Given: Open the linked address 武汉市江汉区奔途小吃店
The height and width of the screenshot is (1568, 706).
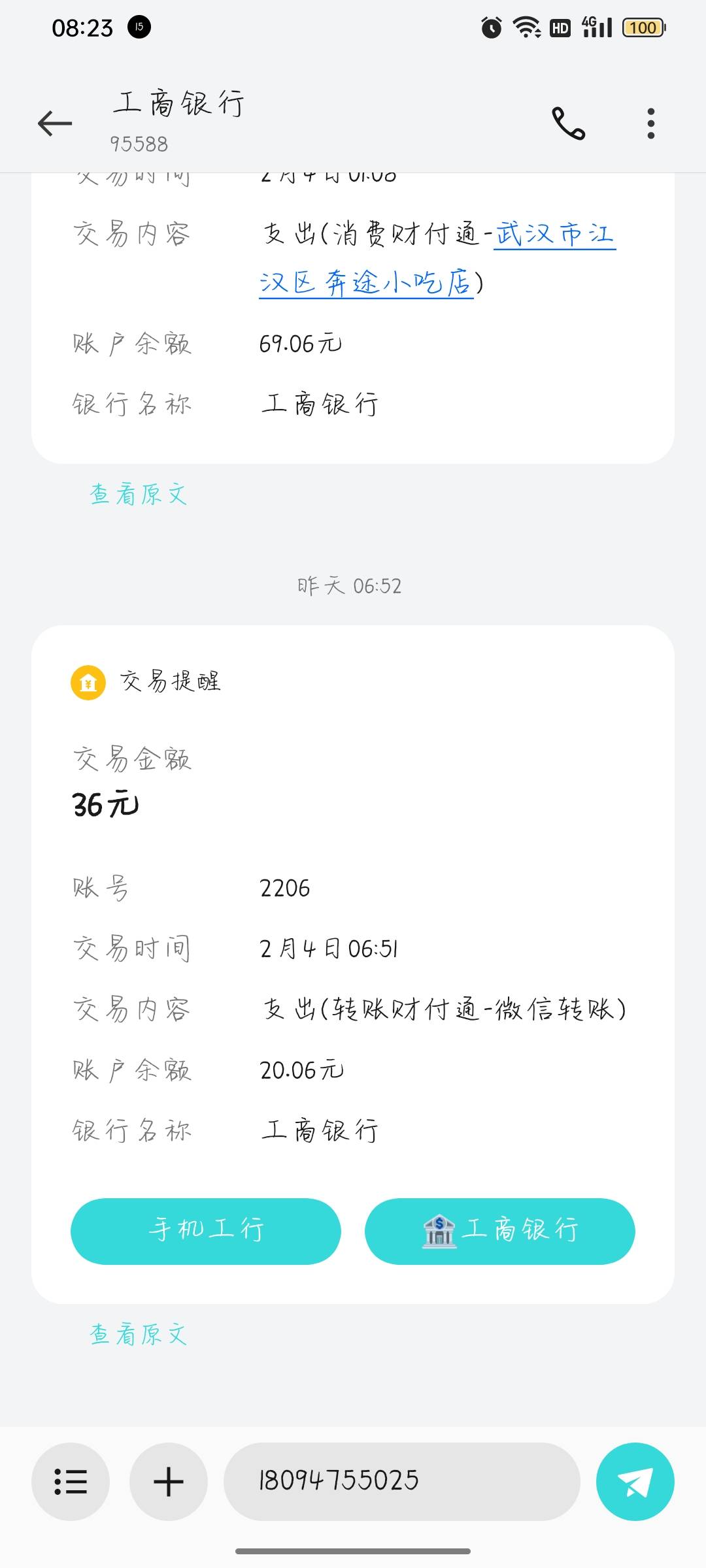Looking at the screenshot, I should click(x=437, y=258).
